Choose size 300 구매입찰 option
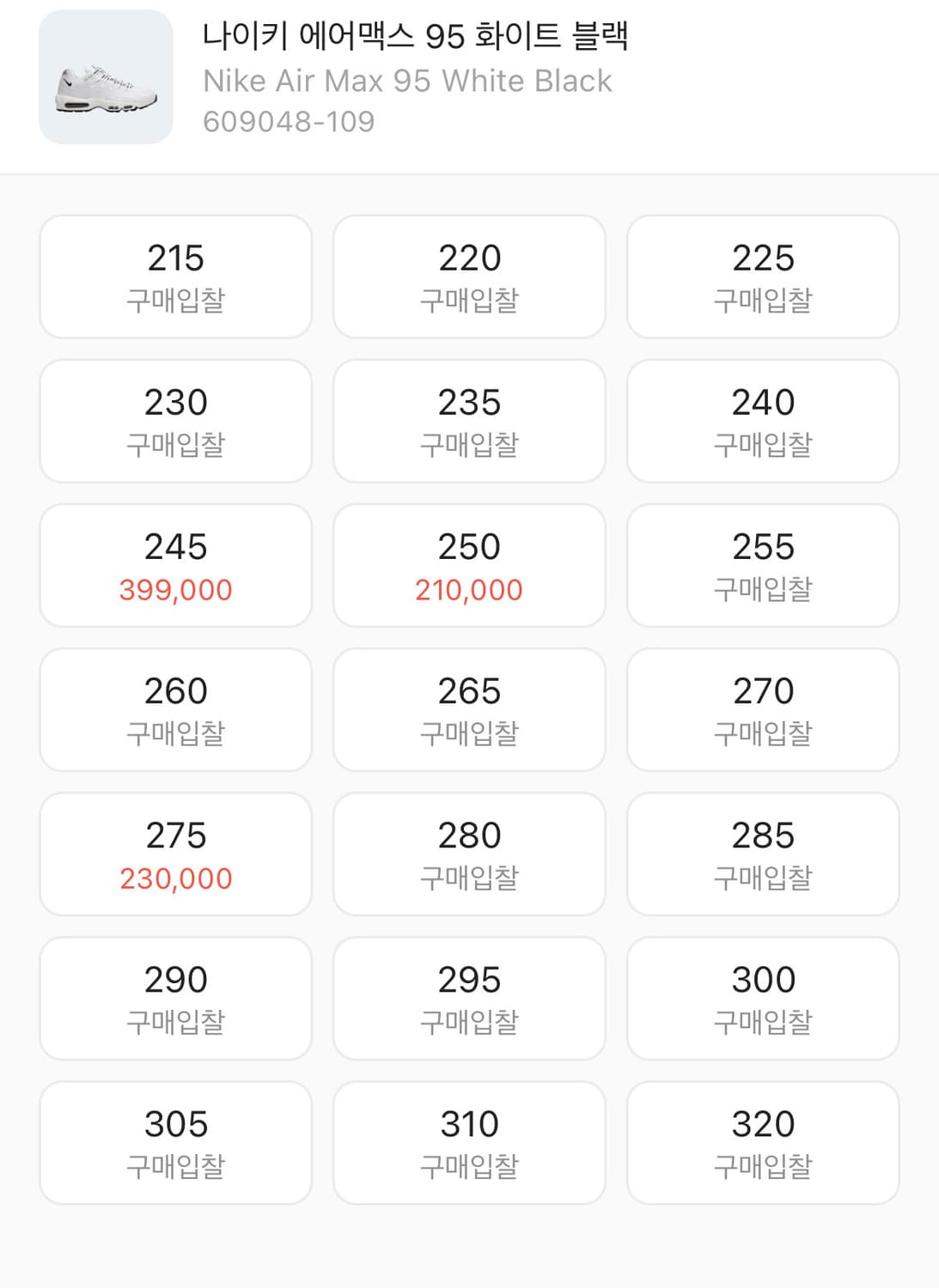 click(x=762, y=998)
